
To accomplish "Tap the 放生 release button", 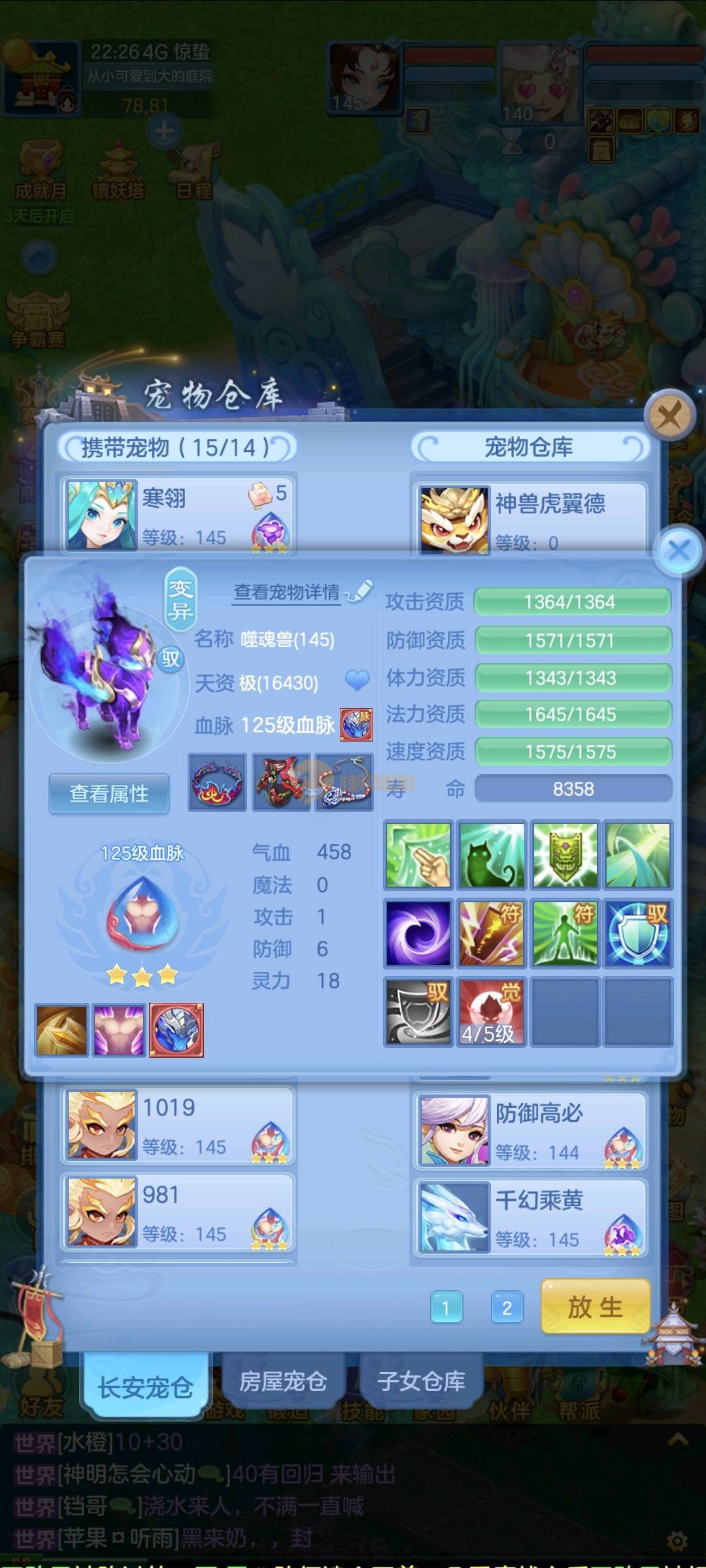I will click(595, 1307).
